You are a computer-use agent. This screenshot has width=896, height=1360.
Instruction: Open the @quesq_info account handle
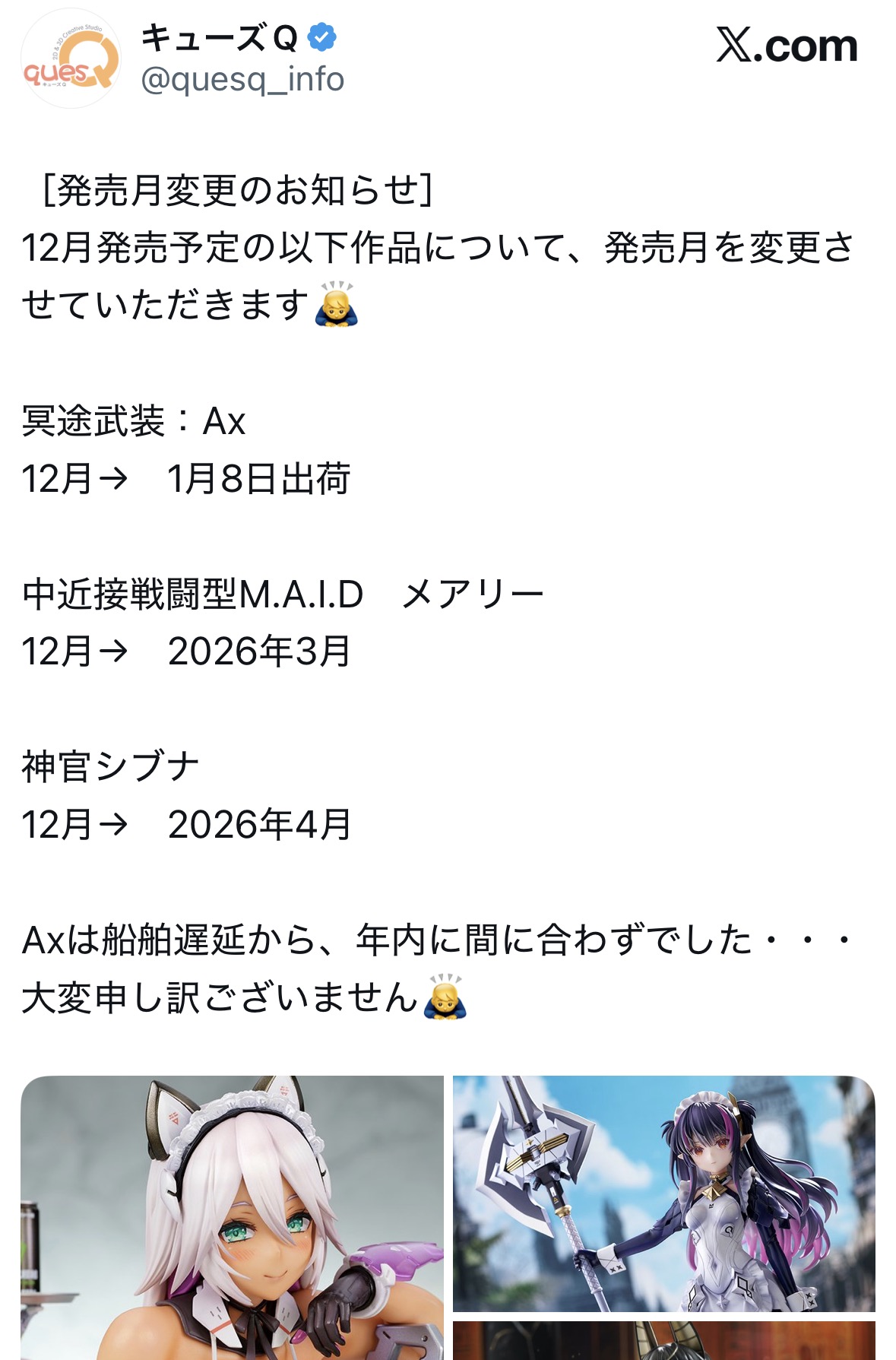[x=242, y=79]
